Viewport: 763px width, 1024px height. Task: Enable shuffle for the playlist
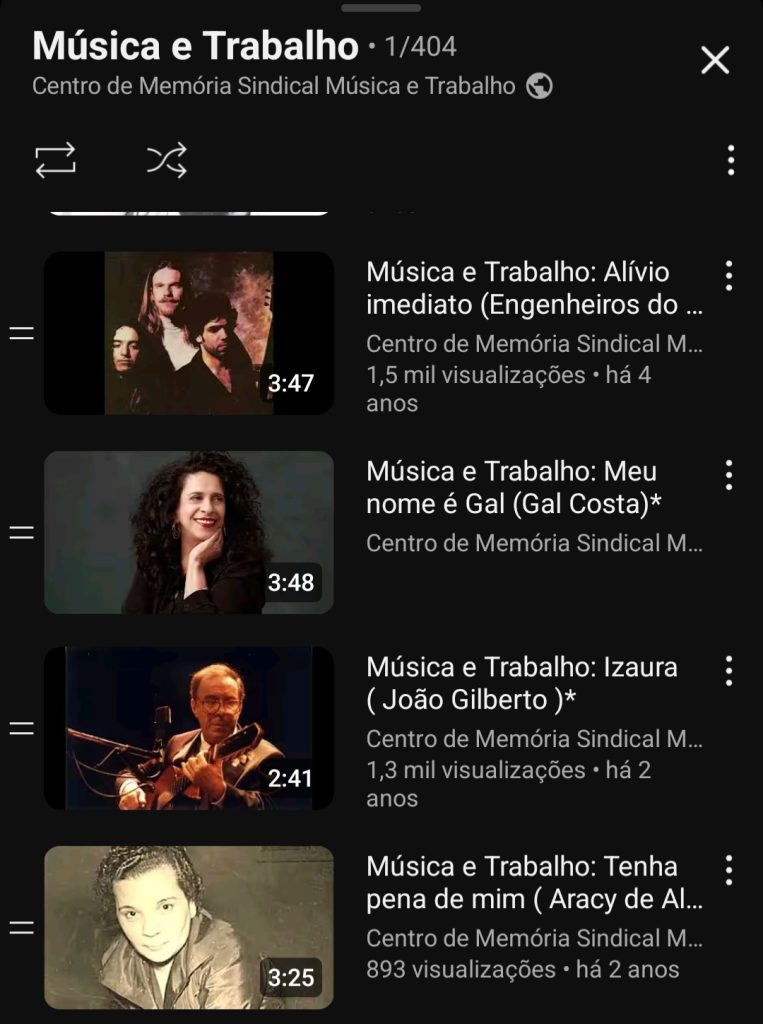pos(167,160)
